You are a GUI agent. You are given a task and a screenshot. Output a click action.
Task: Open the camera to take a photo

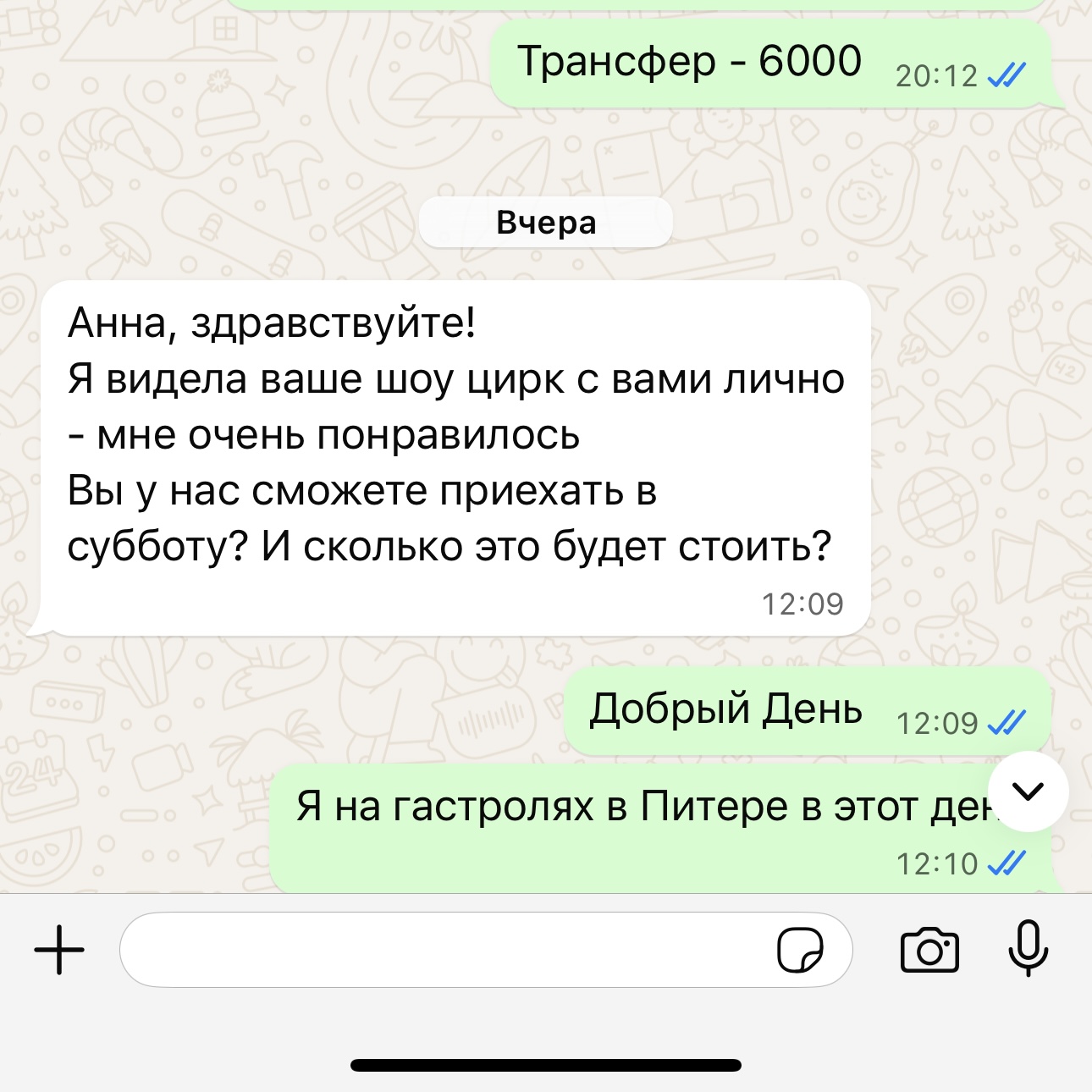tap(929, 950)
